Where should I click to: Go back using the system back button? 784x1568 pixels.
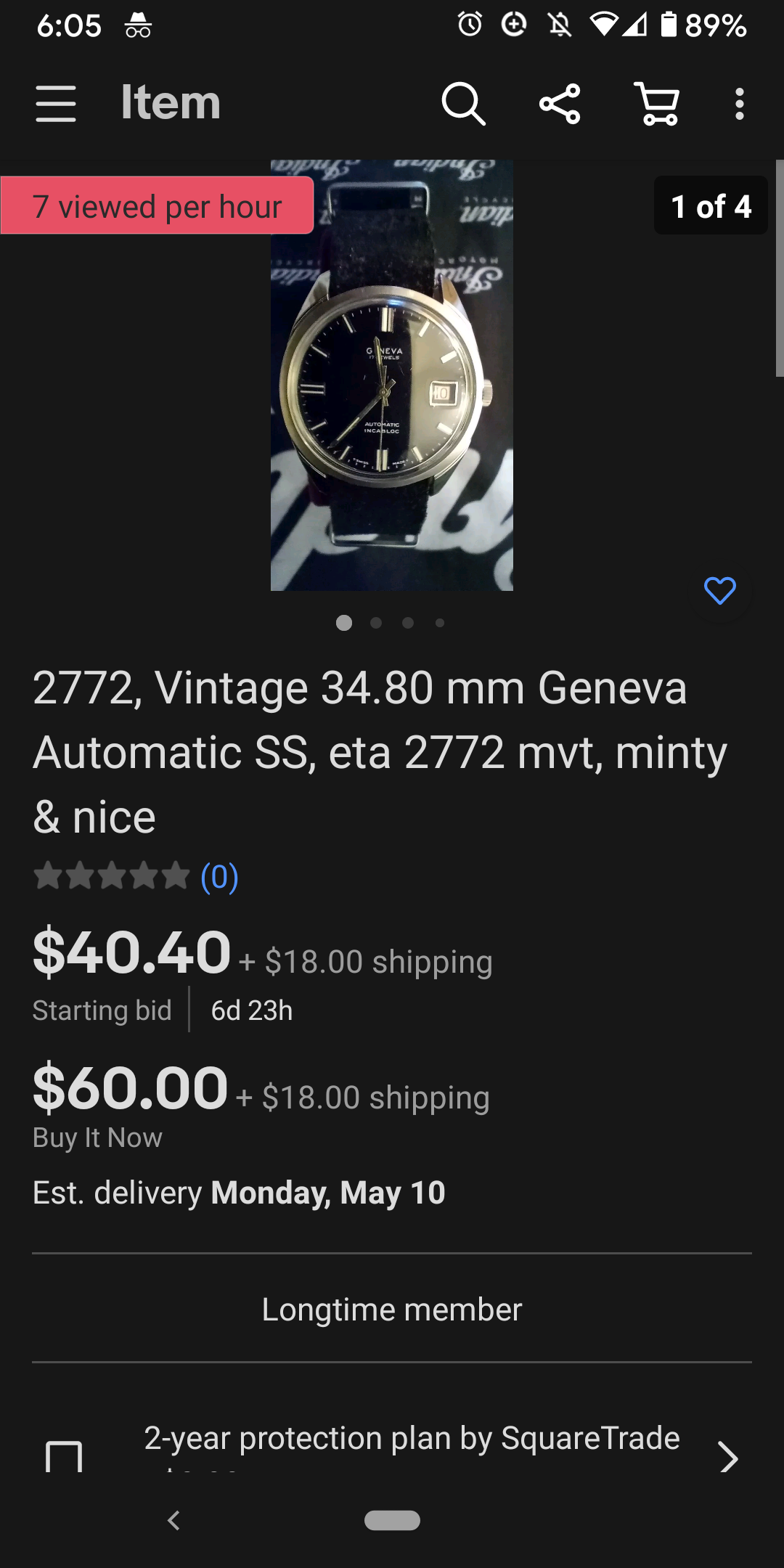[x=173, y=1521]
